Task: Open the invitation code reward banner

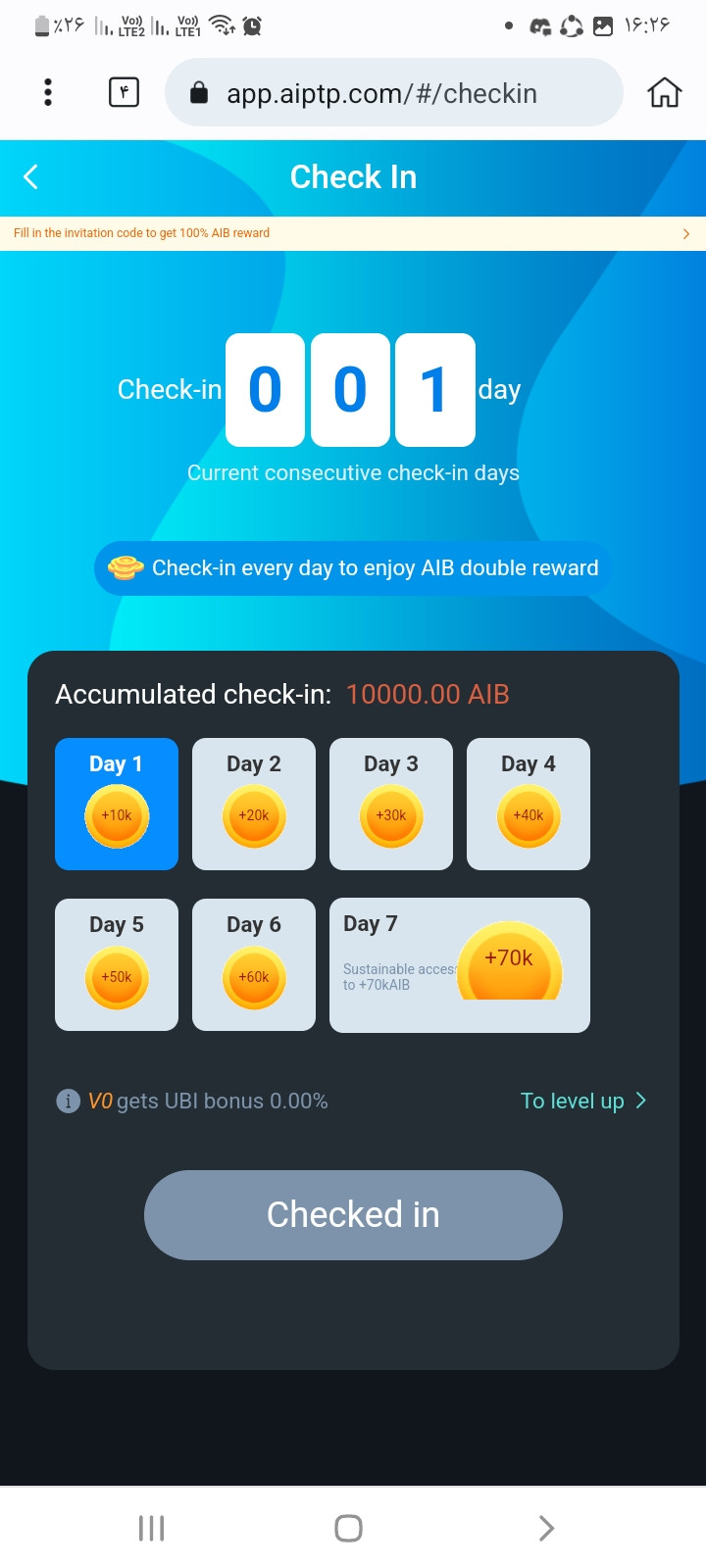Action: [x=353, y=233]
